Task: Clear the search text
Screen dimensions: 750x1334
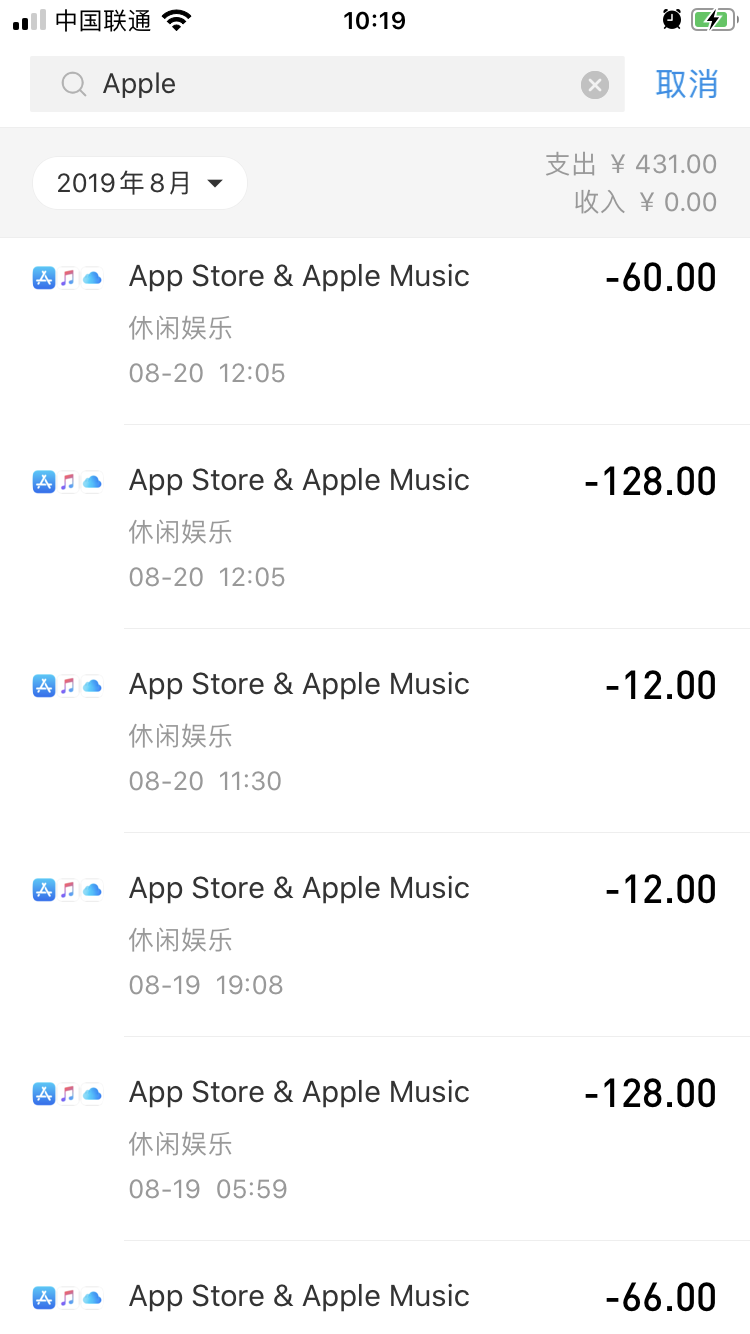Action: point(595,85)
